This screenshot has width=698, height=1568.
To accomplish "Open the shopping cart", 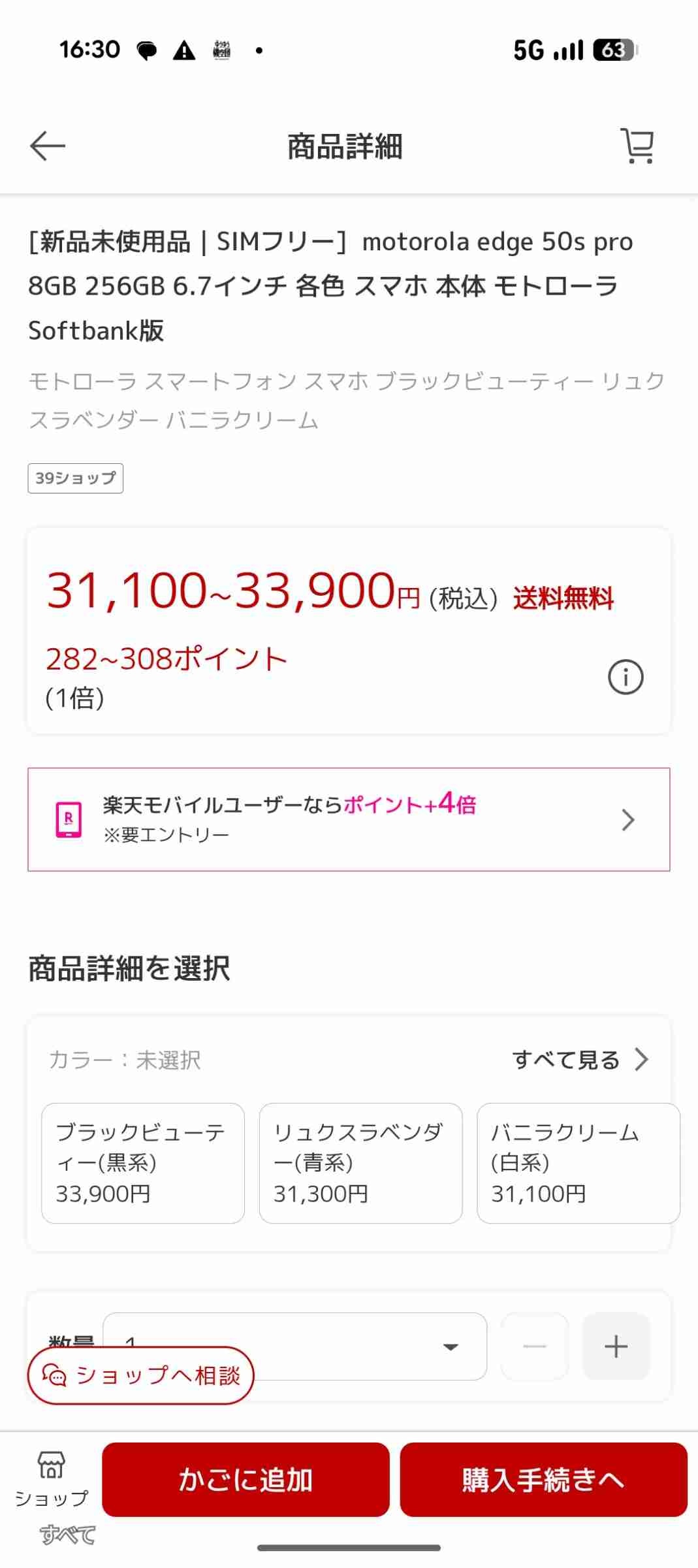I will [637, 146].
